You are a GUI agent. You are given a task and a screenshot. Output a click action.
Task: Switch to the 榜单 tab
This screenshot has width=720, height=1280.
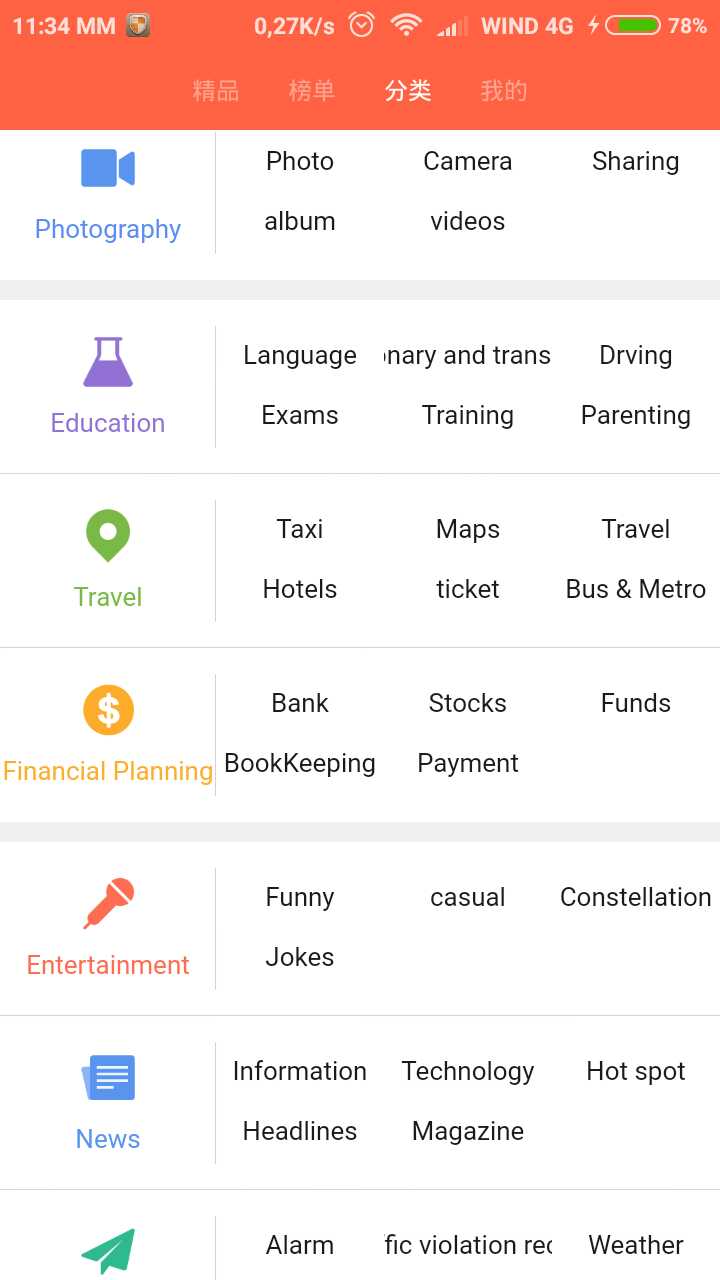click(311, 91)
